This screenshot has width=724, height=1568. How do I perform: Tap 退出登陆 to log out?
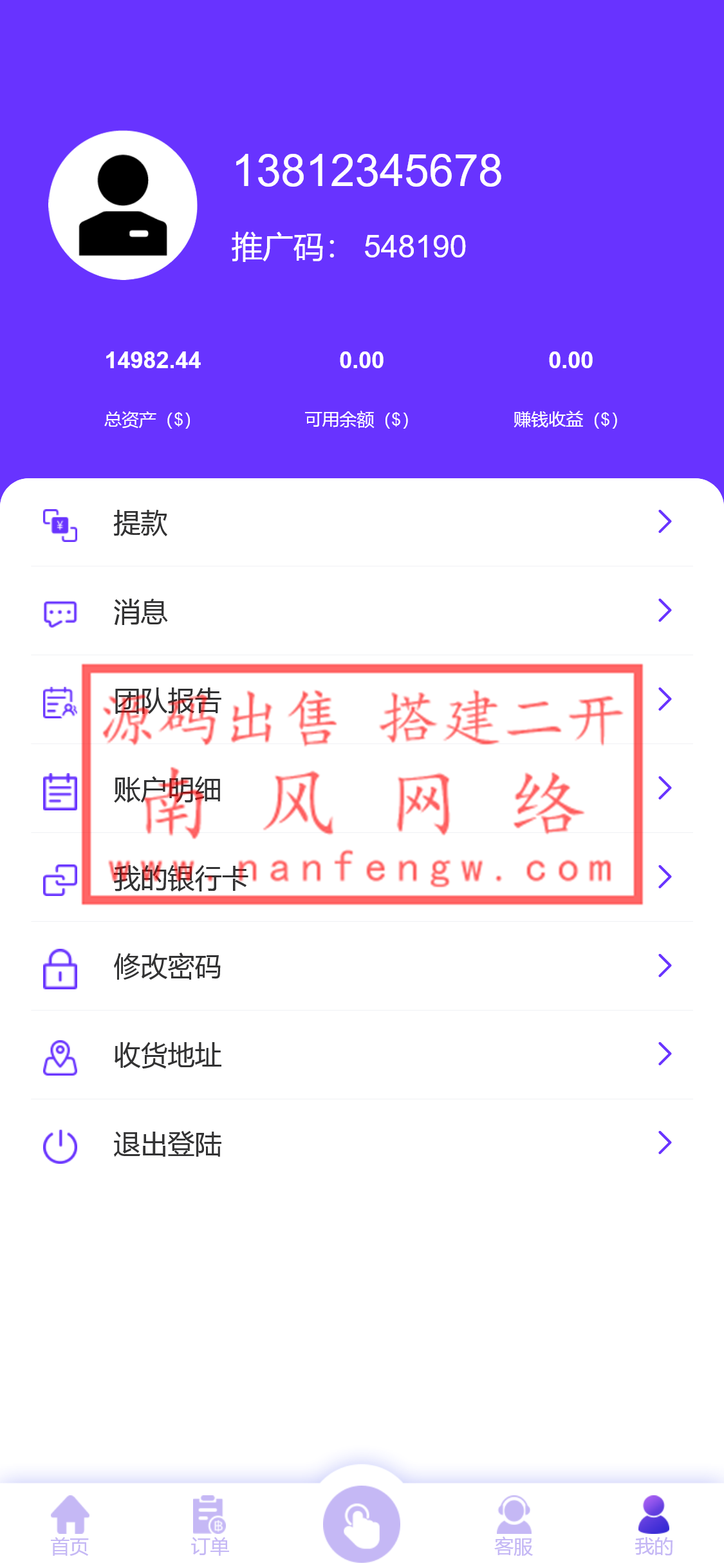pyautogui.click(x=360, y=1144)
